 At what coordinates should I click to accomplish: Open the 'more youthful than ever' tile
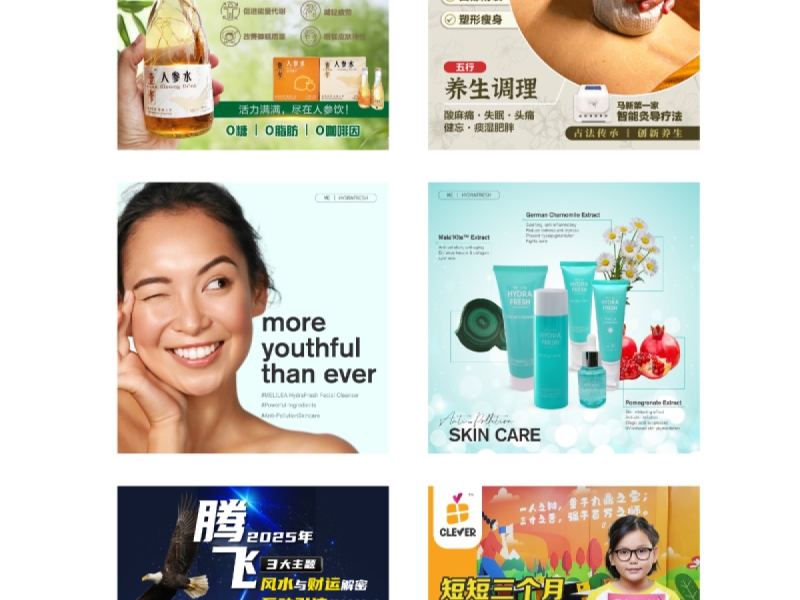coord(253,317)
